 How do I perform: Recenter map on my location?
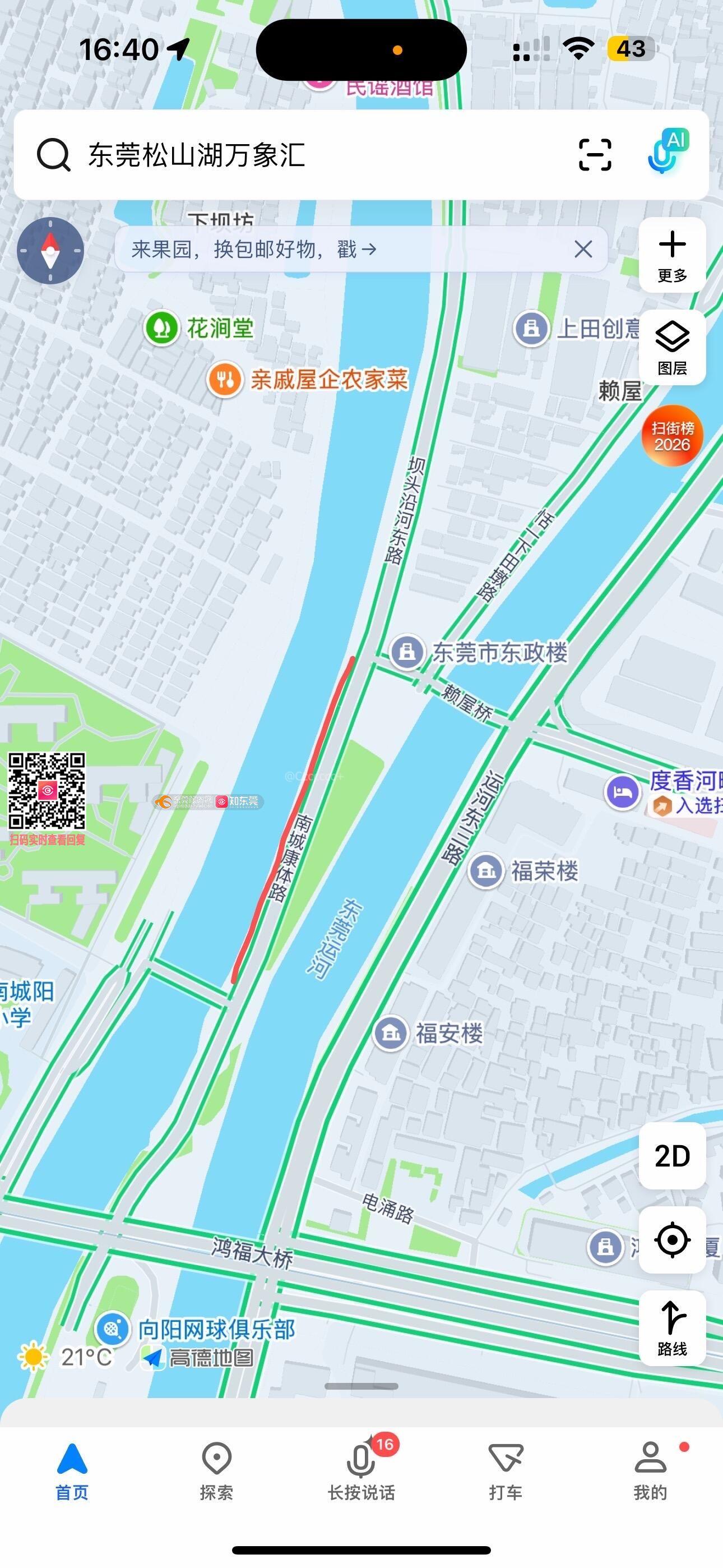[x=672, y=1239]
